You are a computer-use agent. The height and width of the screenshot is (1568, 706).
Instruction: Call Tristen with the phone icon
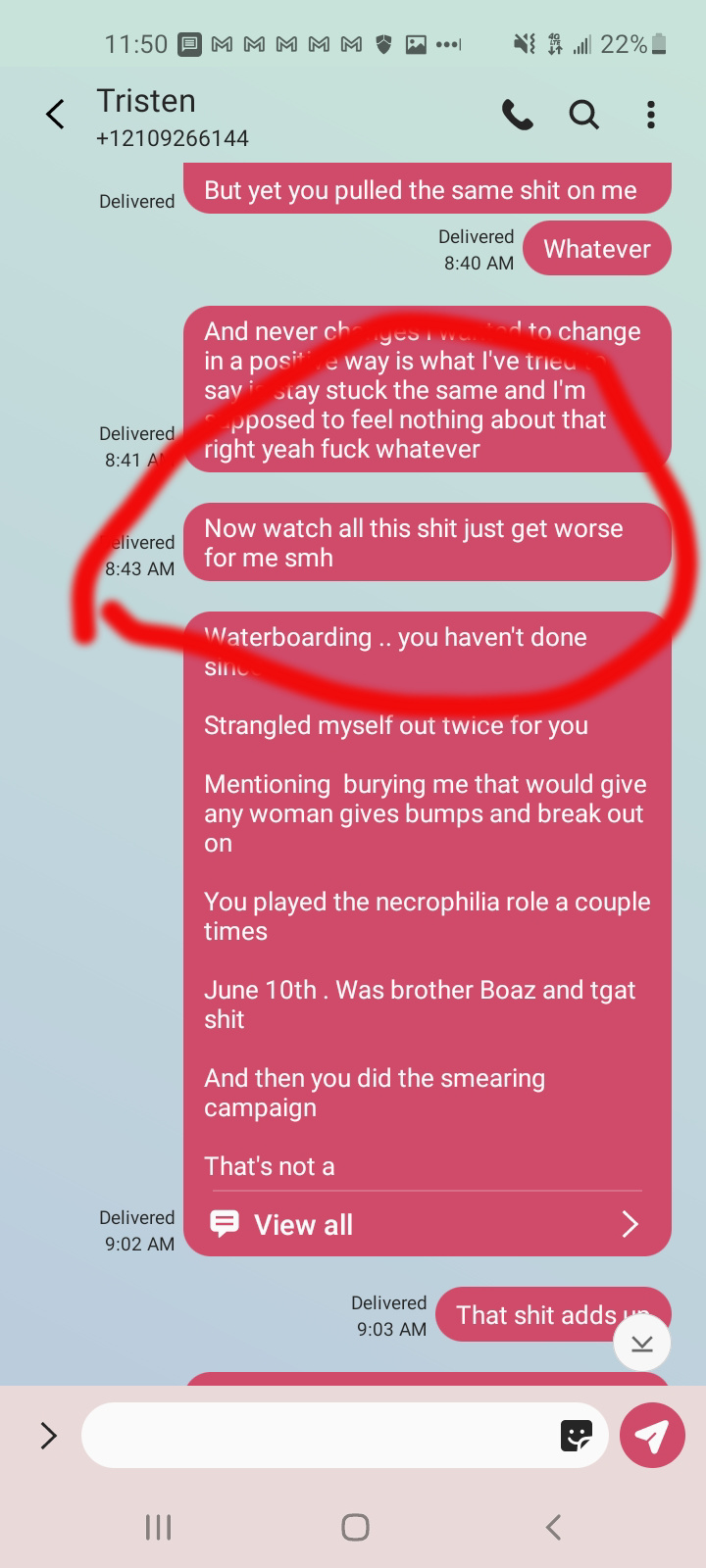click(518, 116)
